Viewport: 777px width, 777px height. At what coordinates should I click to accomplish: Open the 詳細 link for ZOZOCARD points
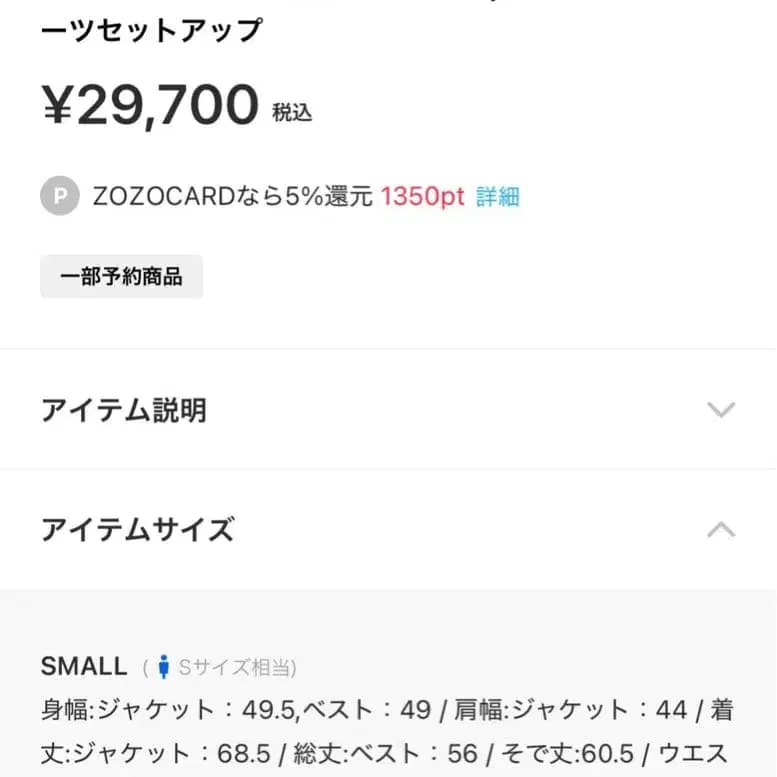498,197
